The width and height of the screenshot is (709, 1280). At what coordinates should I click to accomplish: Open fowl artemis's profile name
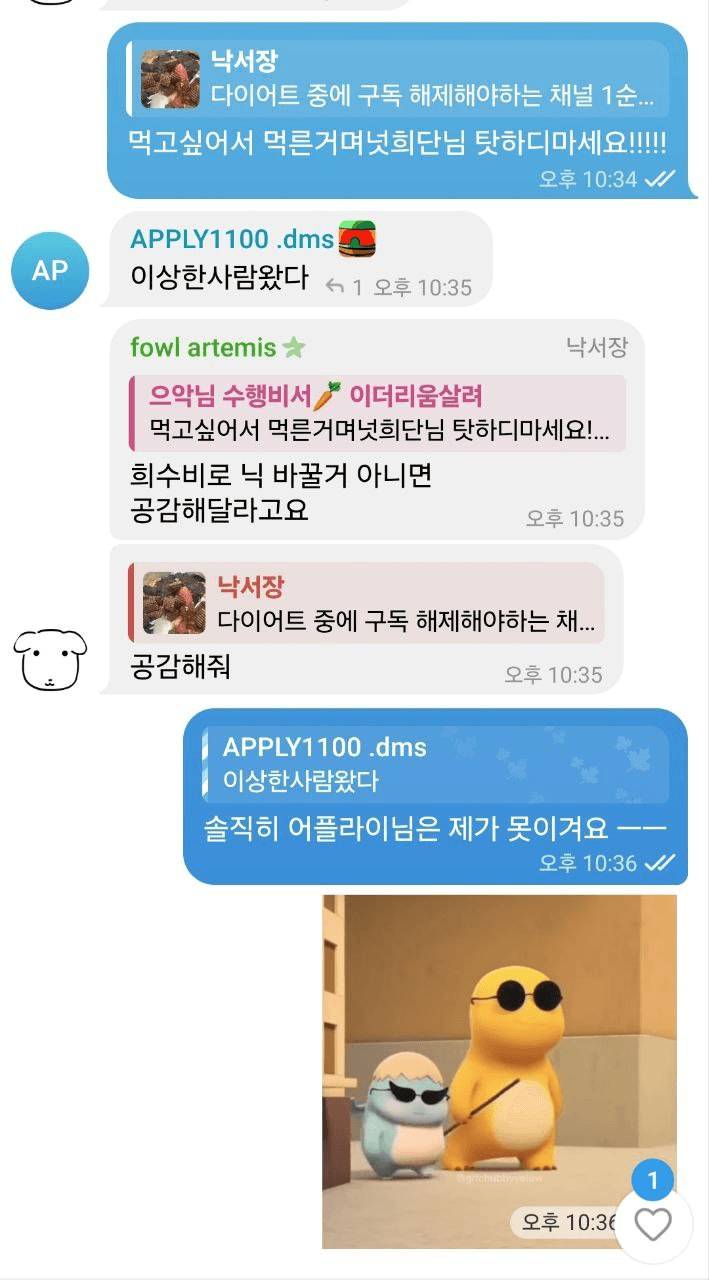point(204,347)
